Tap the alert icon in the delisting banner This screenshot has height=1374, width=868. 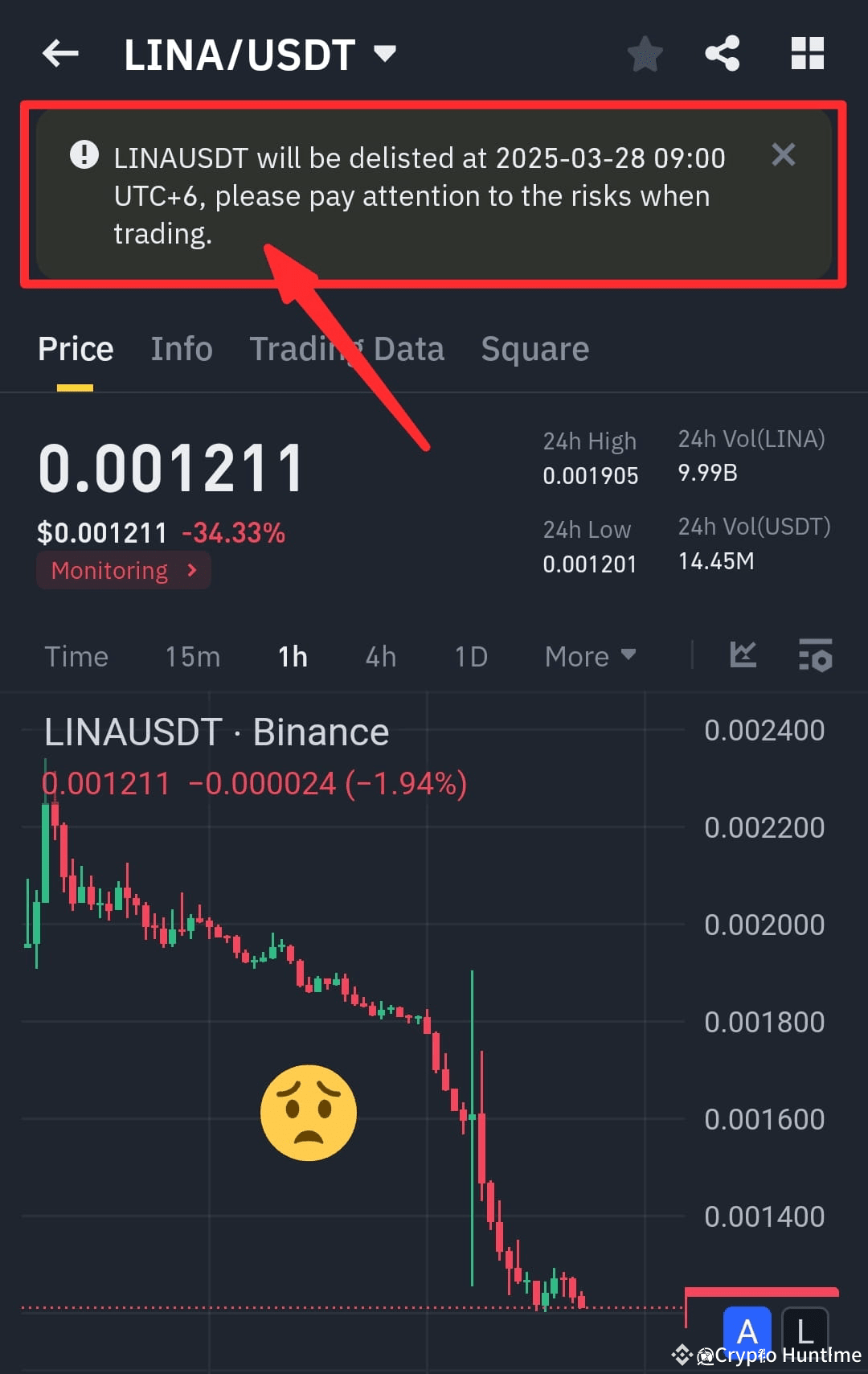pyautogui.click(x=83, y=154)
